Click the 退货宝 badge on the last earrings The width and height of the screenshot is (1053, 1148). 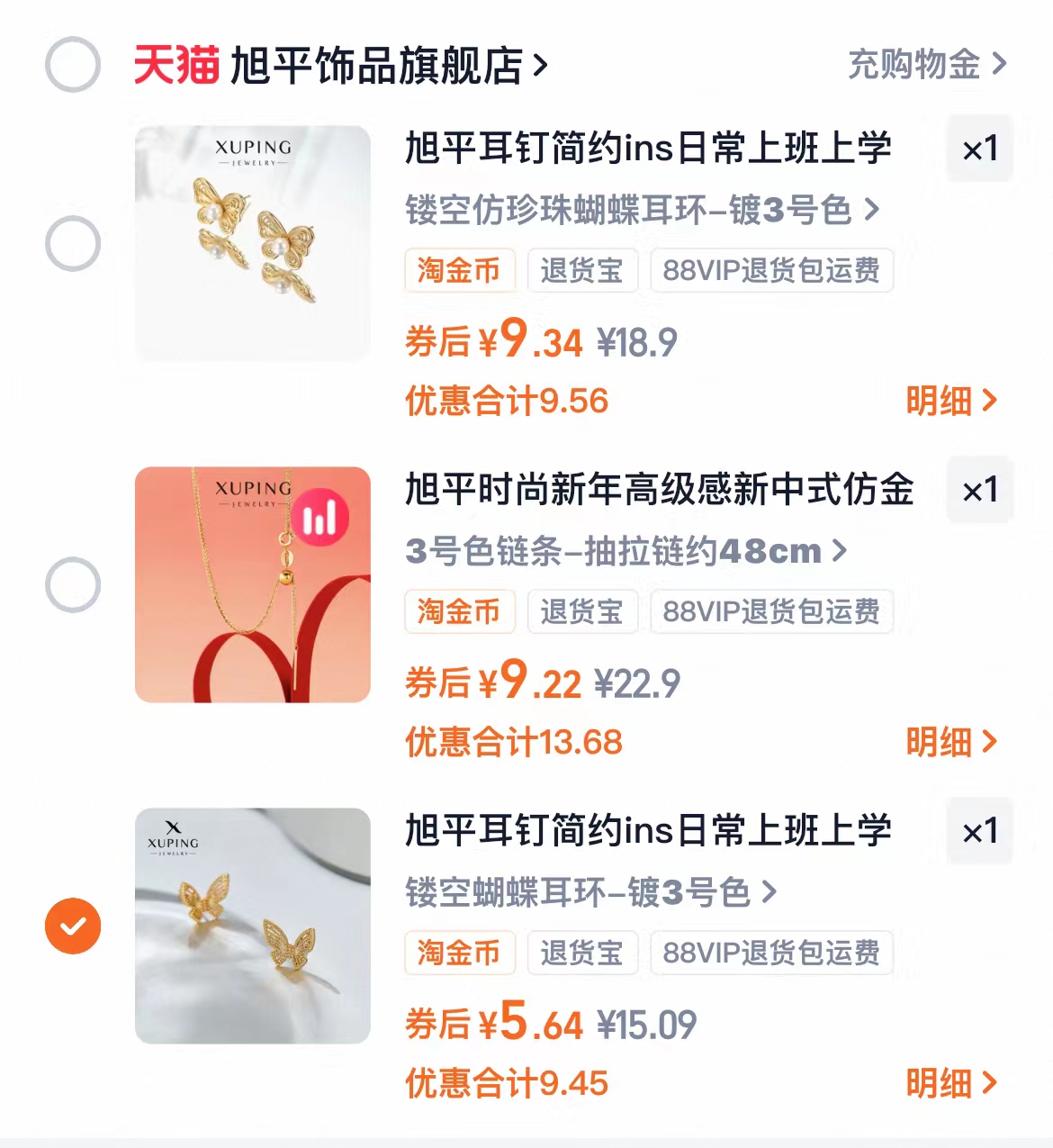581,953
